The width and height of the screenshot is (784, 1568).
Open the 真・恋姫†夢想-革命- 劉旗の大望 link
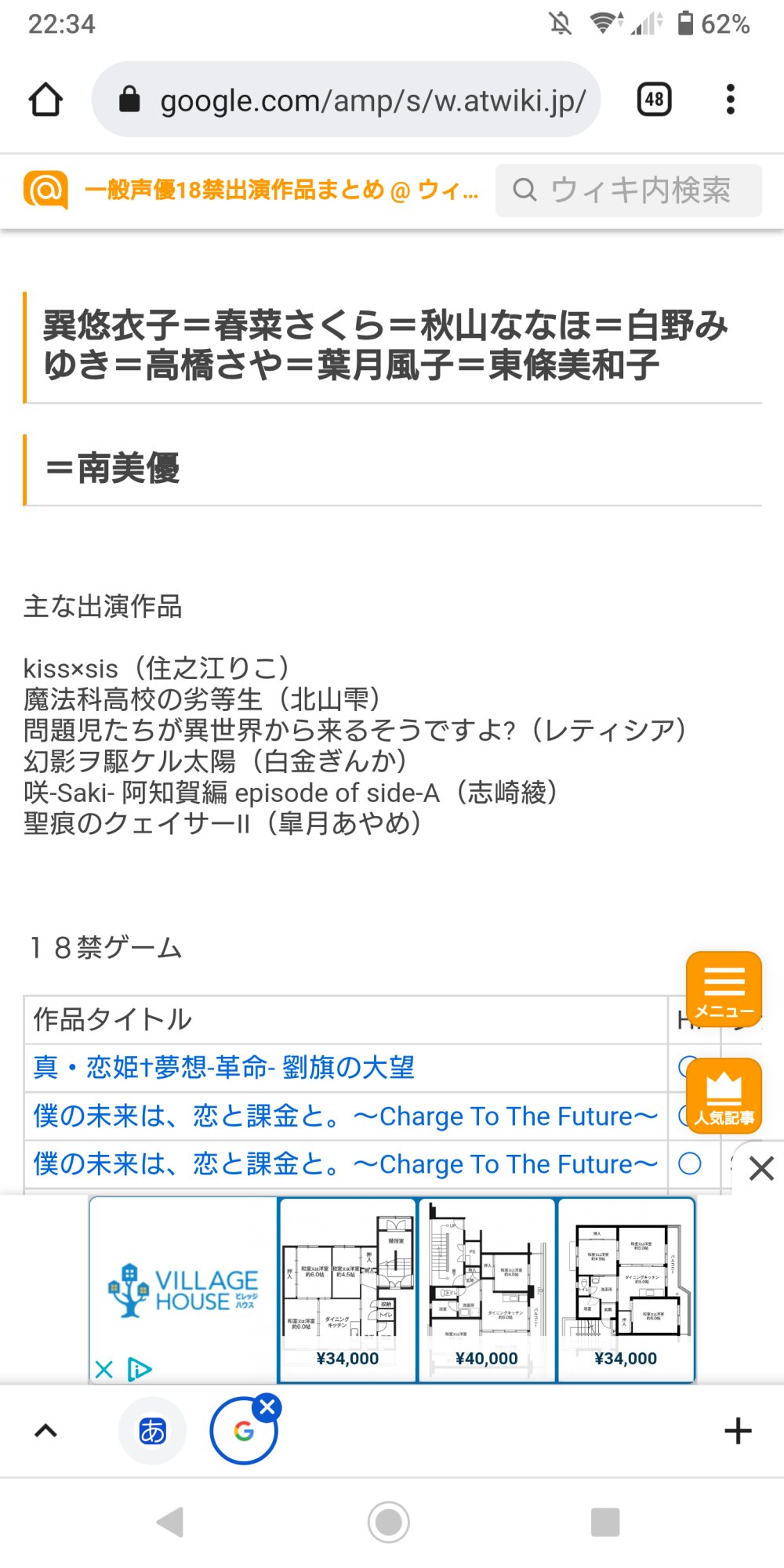click(223, 1067)
